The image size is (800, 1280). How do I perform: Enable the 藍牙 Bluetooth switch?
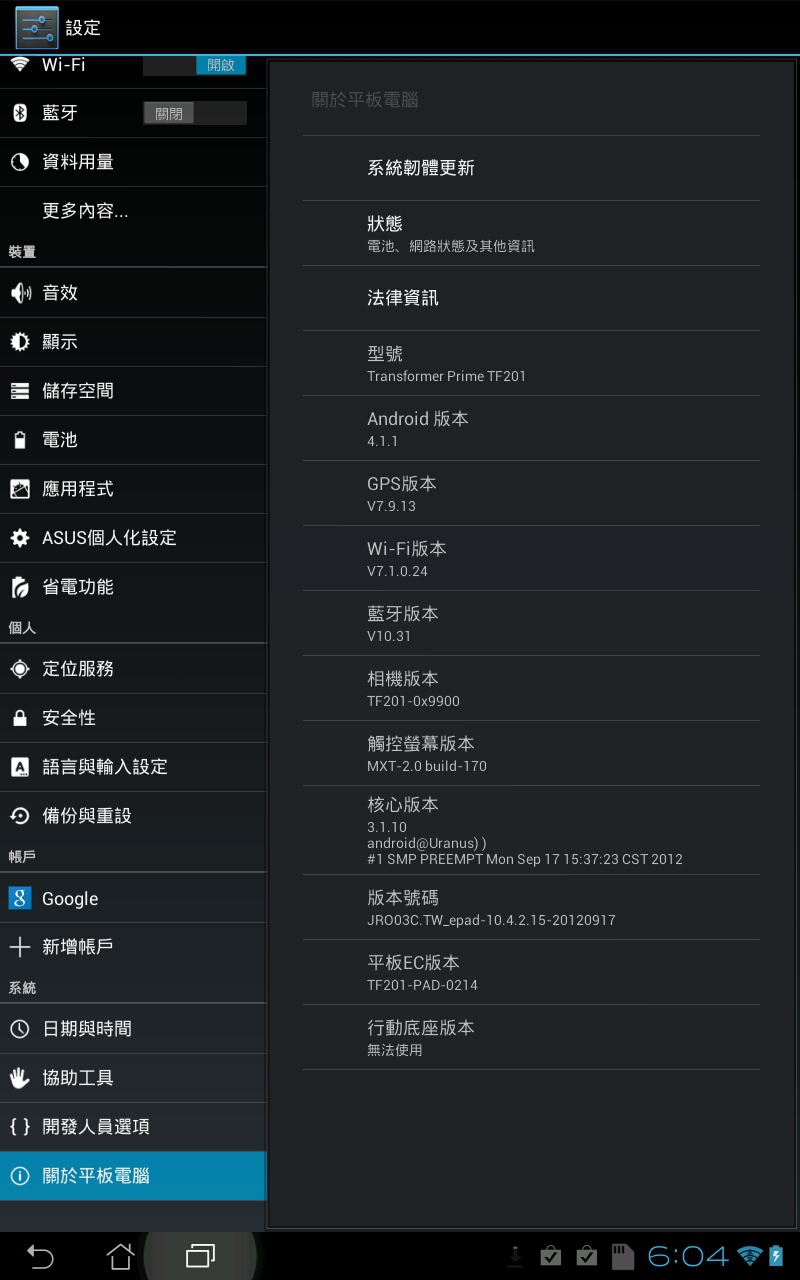(195, 113)
